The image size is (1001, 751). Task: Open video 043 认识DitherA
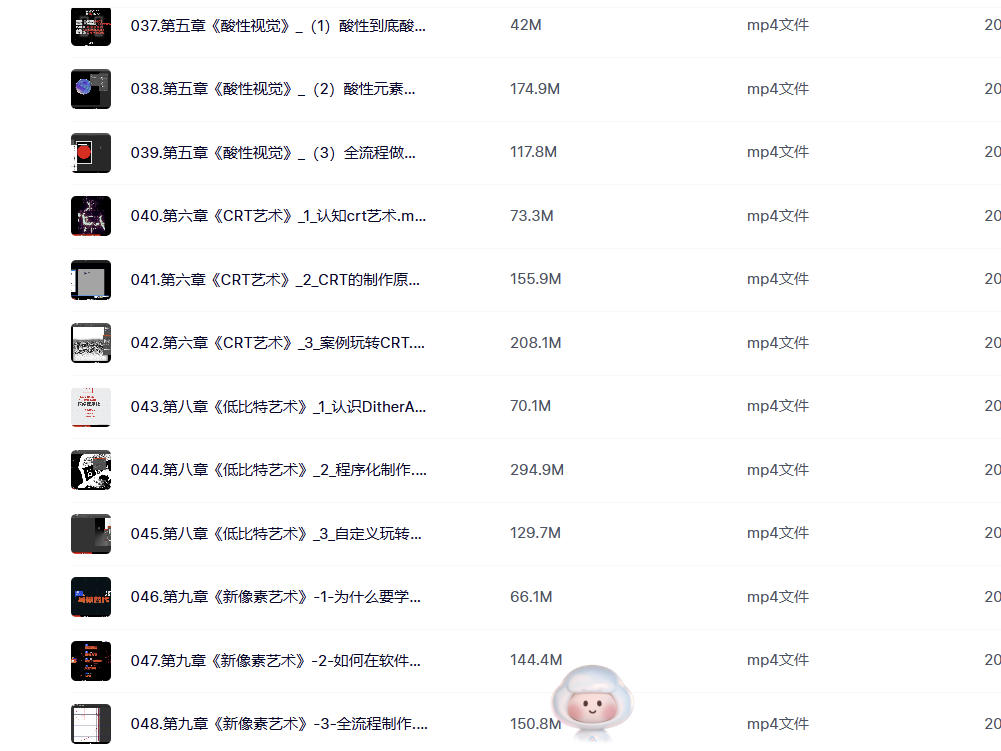[x=278, y=406]
